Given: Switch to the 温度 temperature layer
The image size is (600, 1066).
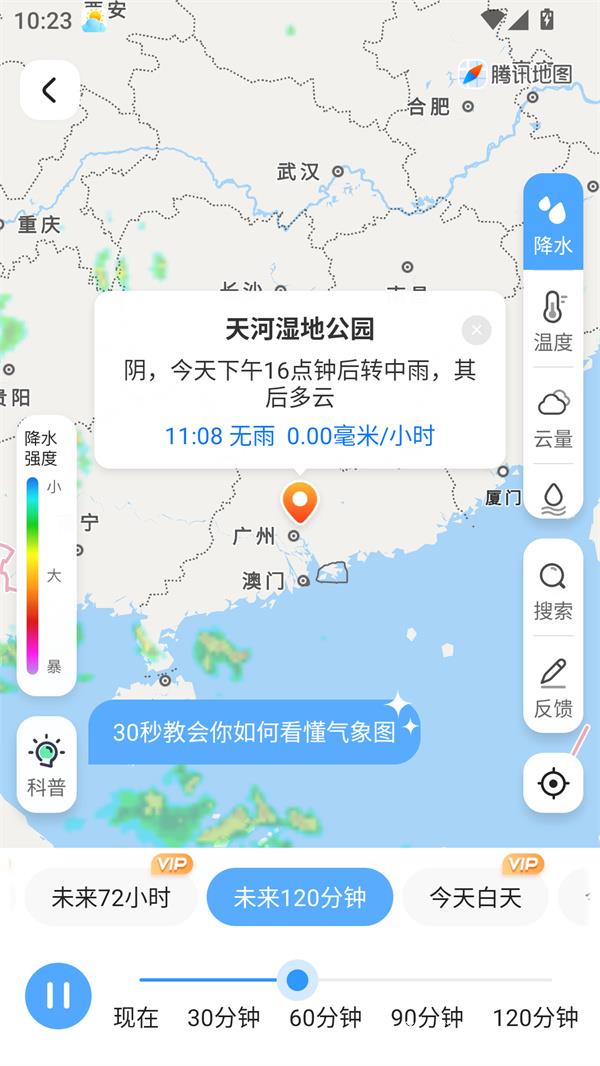Looking at the screenshot, I should coord(552,321).
